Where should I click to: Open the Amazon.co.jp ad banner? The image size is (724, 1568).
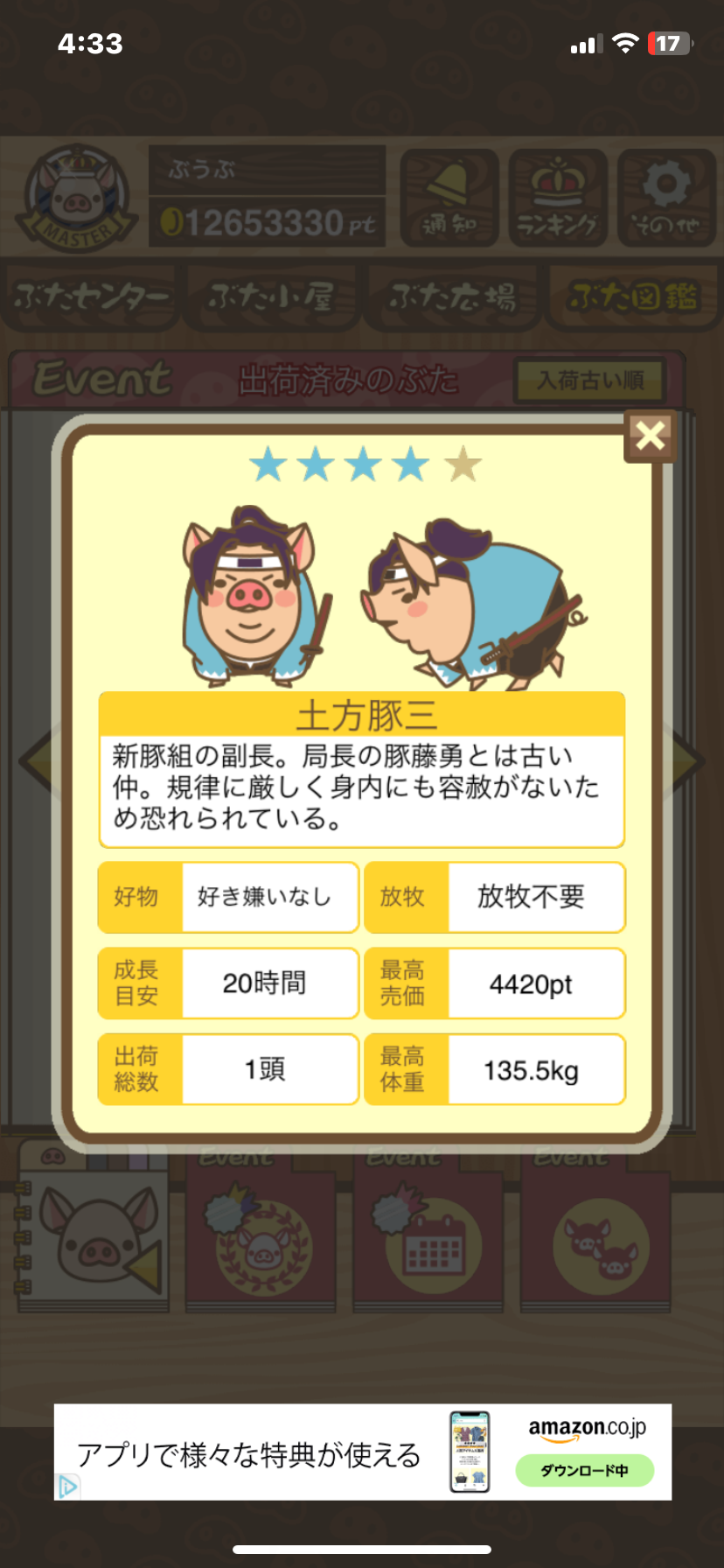[363, 1452]
